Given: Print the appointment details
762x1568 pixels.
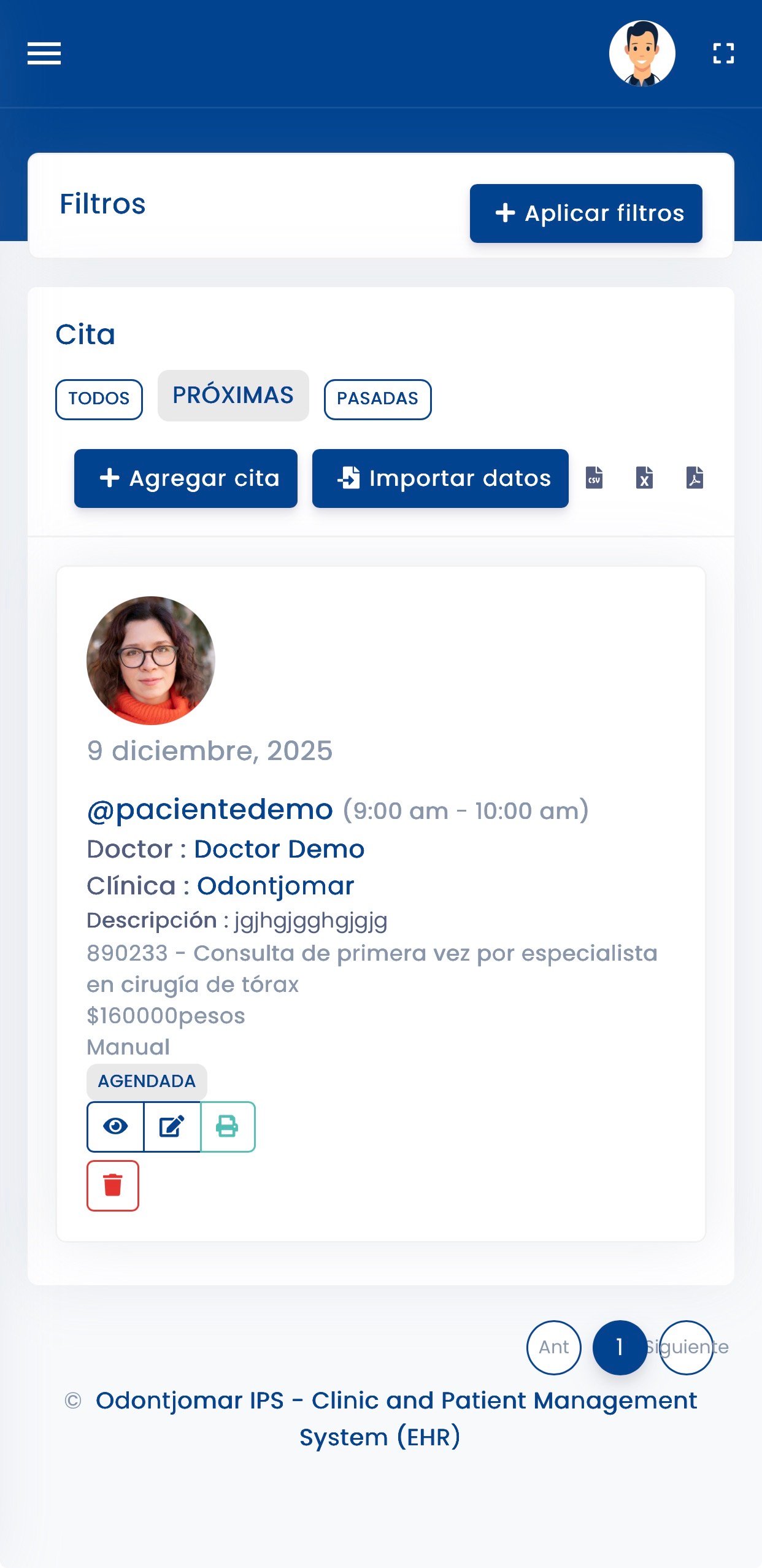Looking at the screenshot, I should coord(228,1126).
